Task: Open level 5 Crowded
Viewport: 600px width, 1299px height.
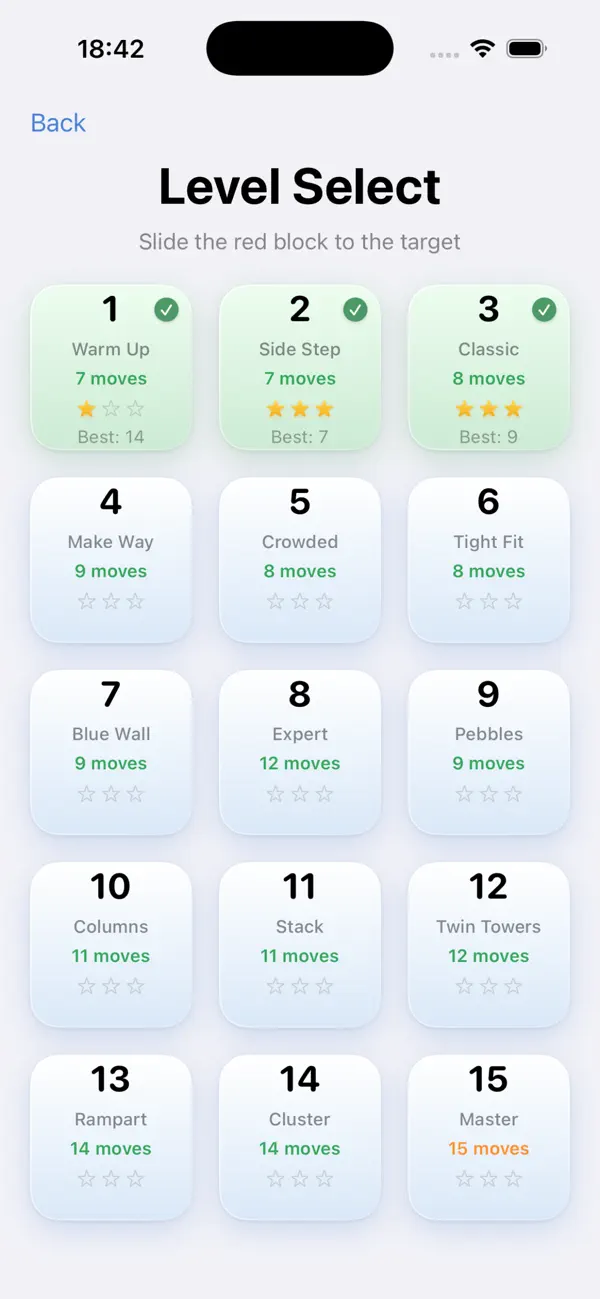Action: click(300, 560)
